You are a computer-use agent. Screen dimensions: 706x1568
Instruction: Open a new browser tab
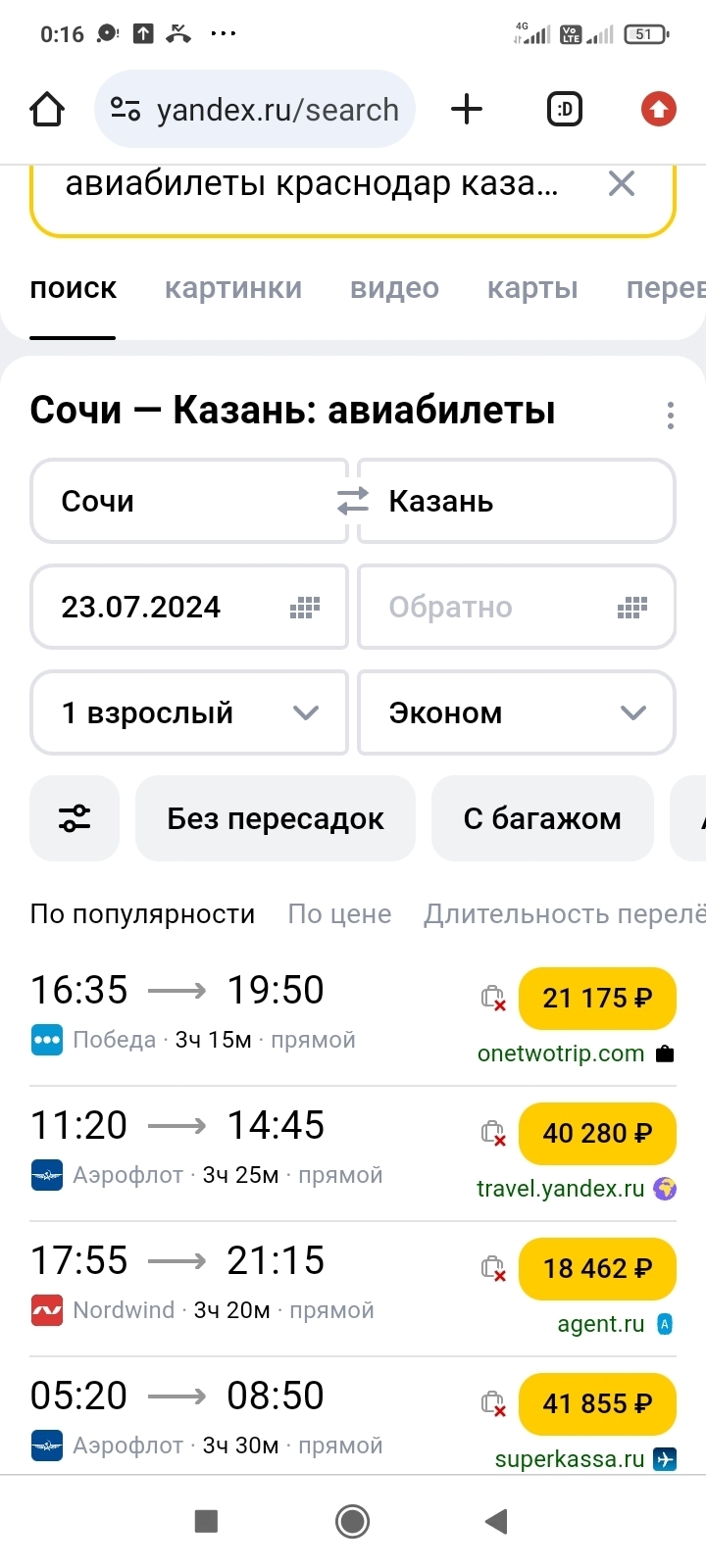(x=467, y=109)
